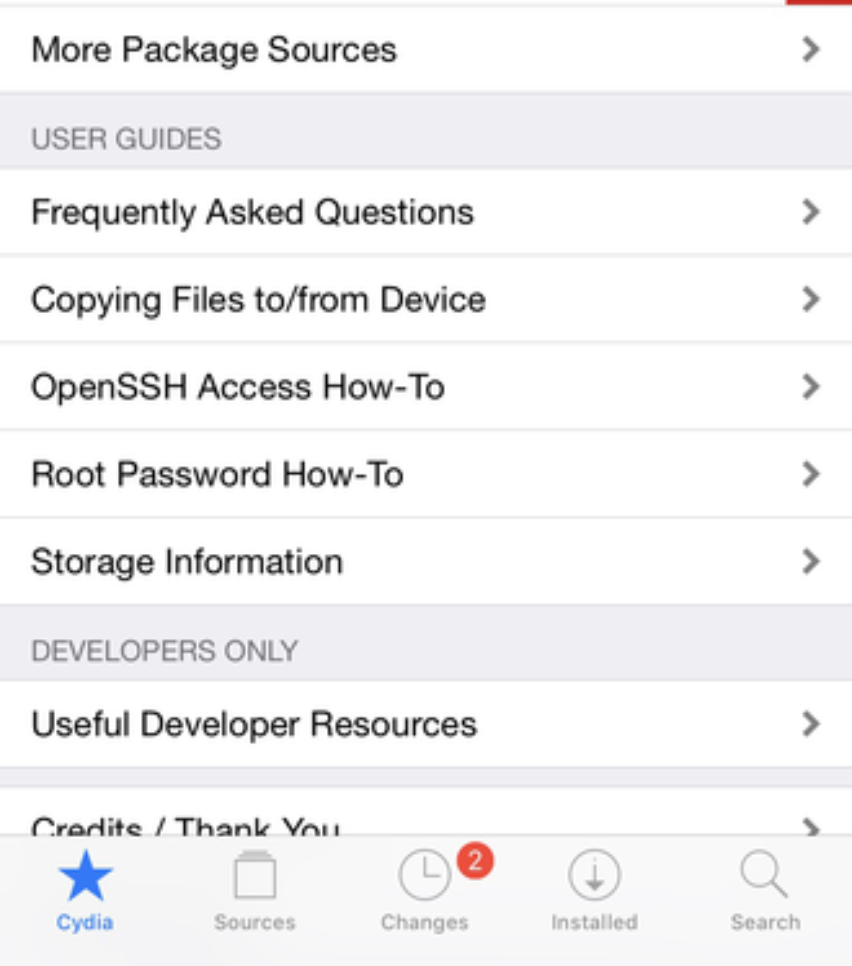Switch to the Installed tab

pos(595,892)
